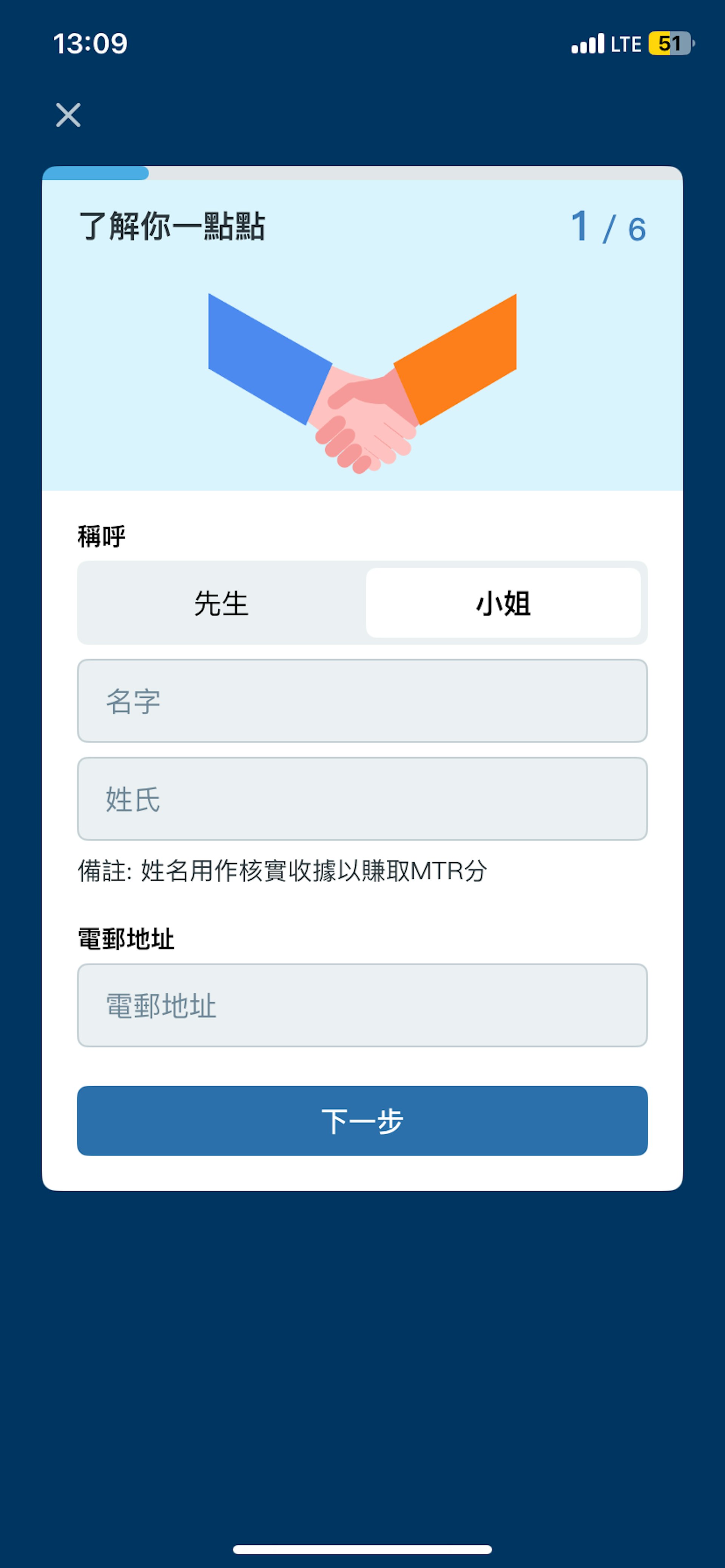The width and height of the screenshot is (725, 1568).
Task: Close the registration form with the X
Action: pos(68,115)
